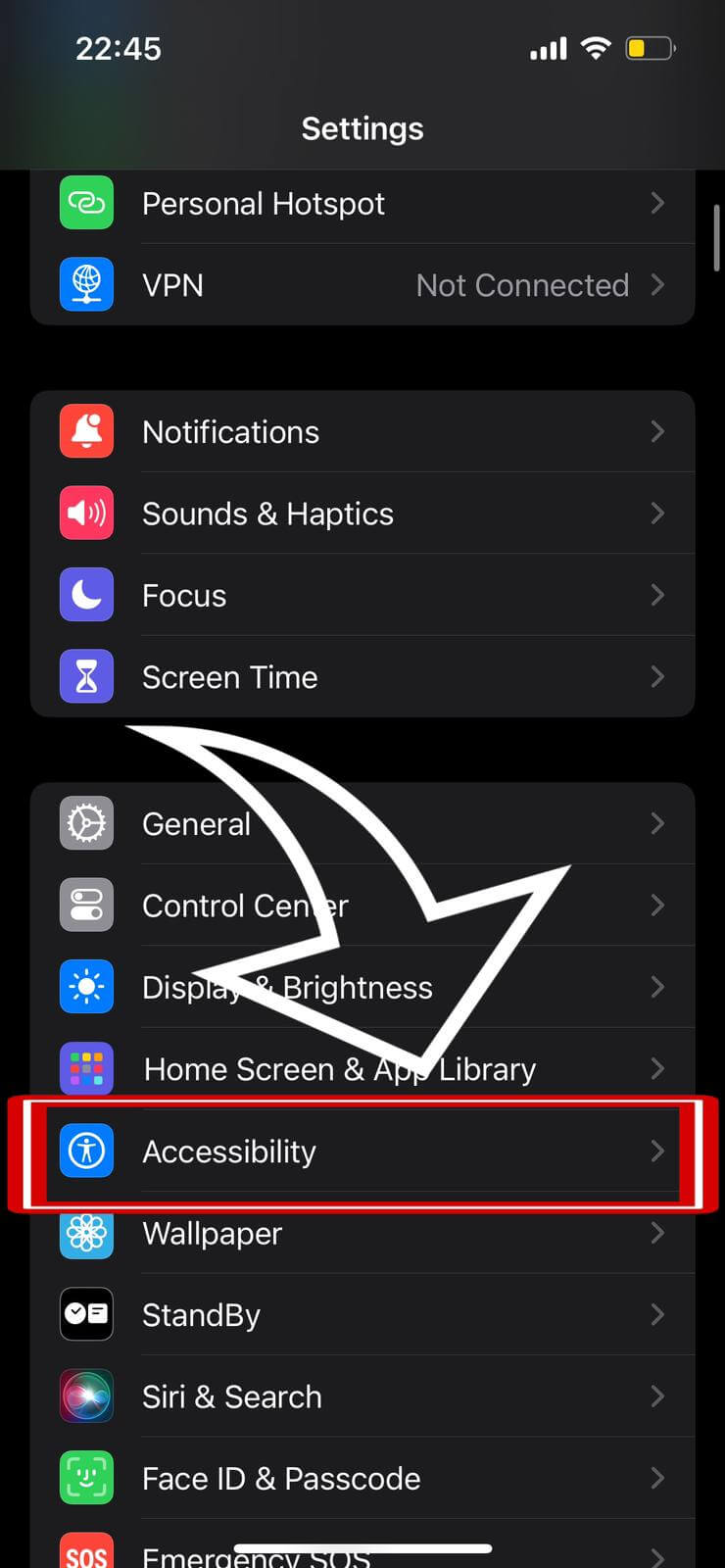Tap the Control Center switches icon
725x1568 pixels.
(x=86, y=905)
